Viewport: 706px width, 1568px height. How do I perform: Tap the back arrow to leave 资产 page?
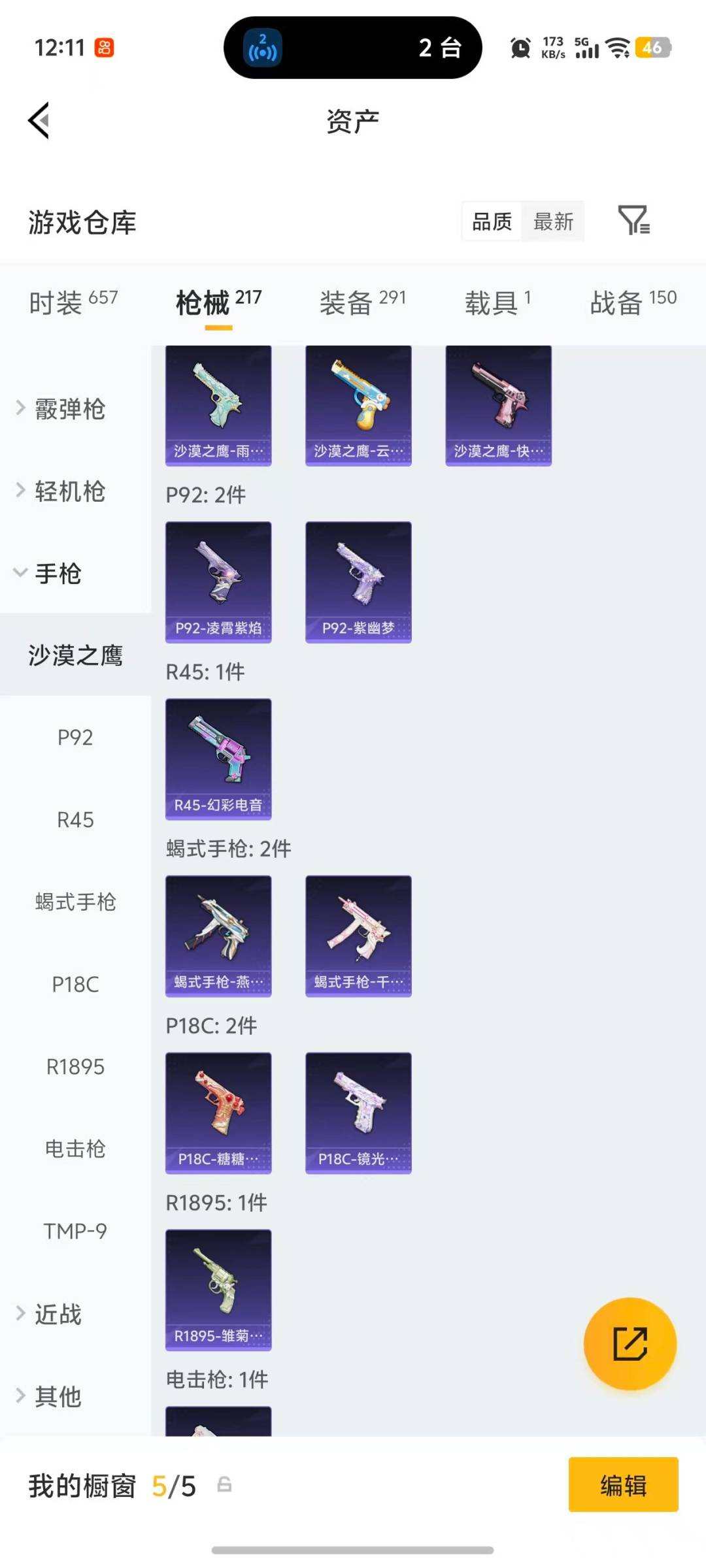pyautogui.click(x=39, y=120)
